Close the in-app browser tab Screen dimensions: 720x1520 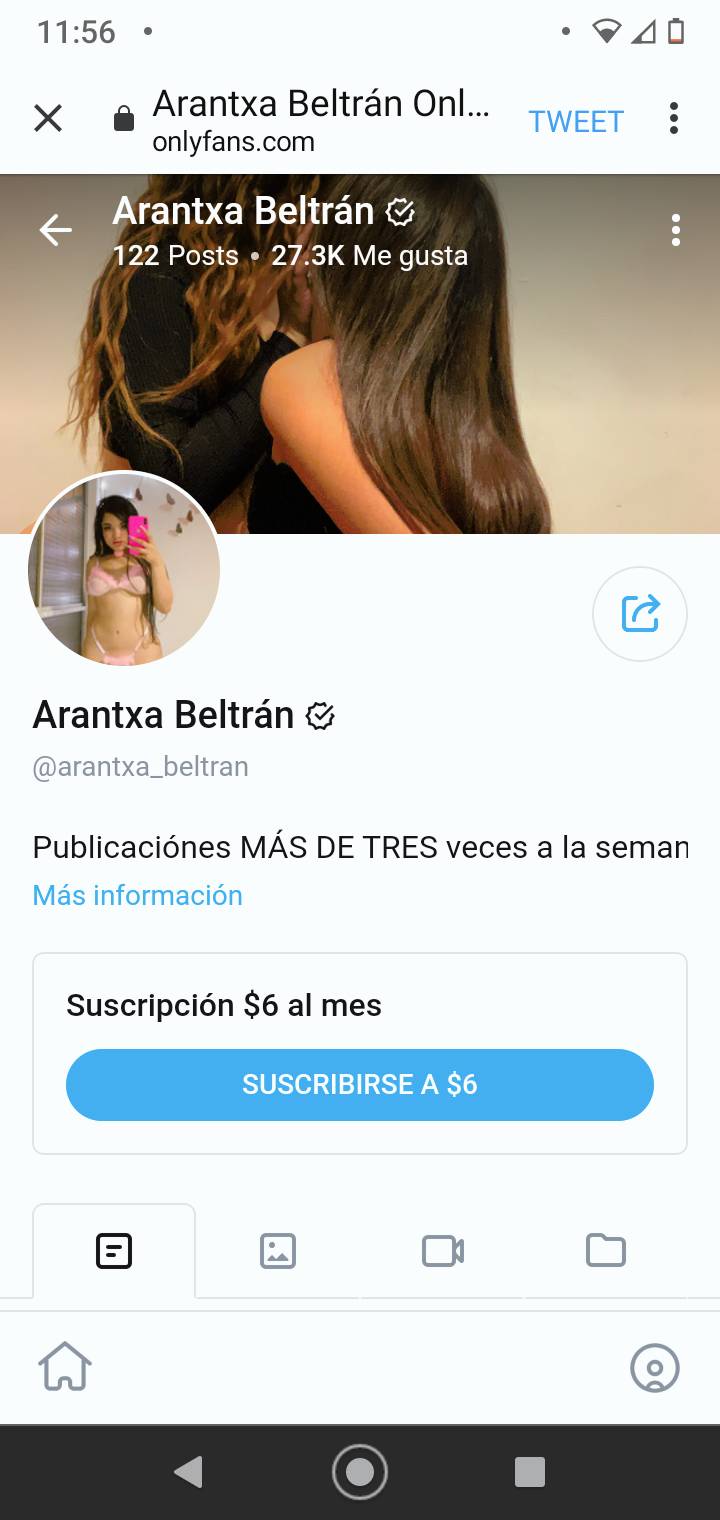point(48,119)
